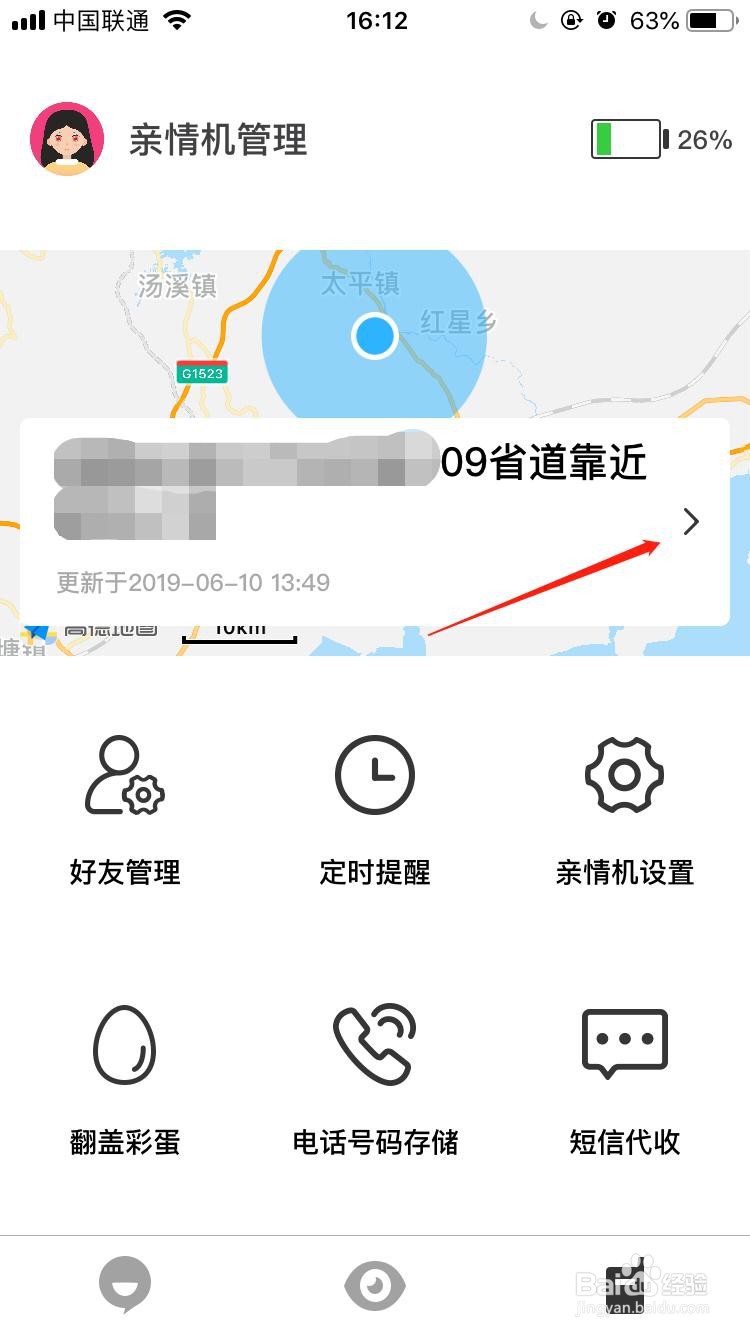
Task: Open 电话号码存储 phone storage icon
Action: point(375,1045)
